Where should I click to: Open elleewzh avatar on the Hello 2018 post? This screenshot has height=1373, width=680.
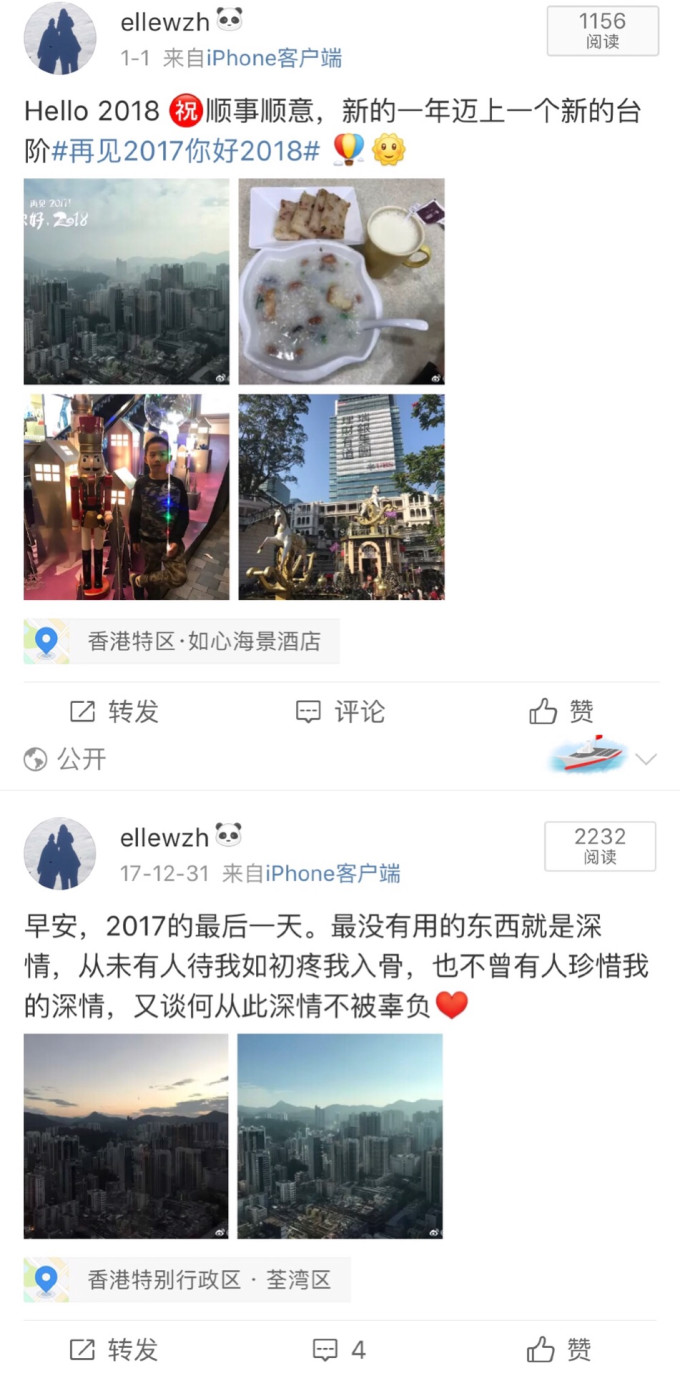(x=60, y=40)
